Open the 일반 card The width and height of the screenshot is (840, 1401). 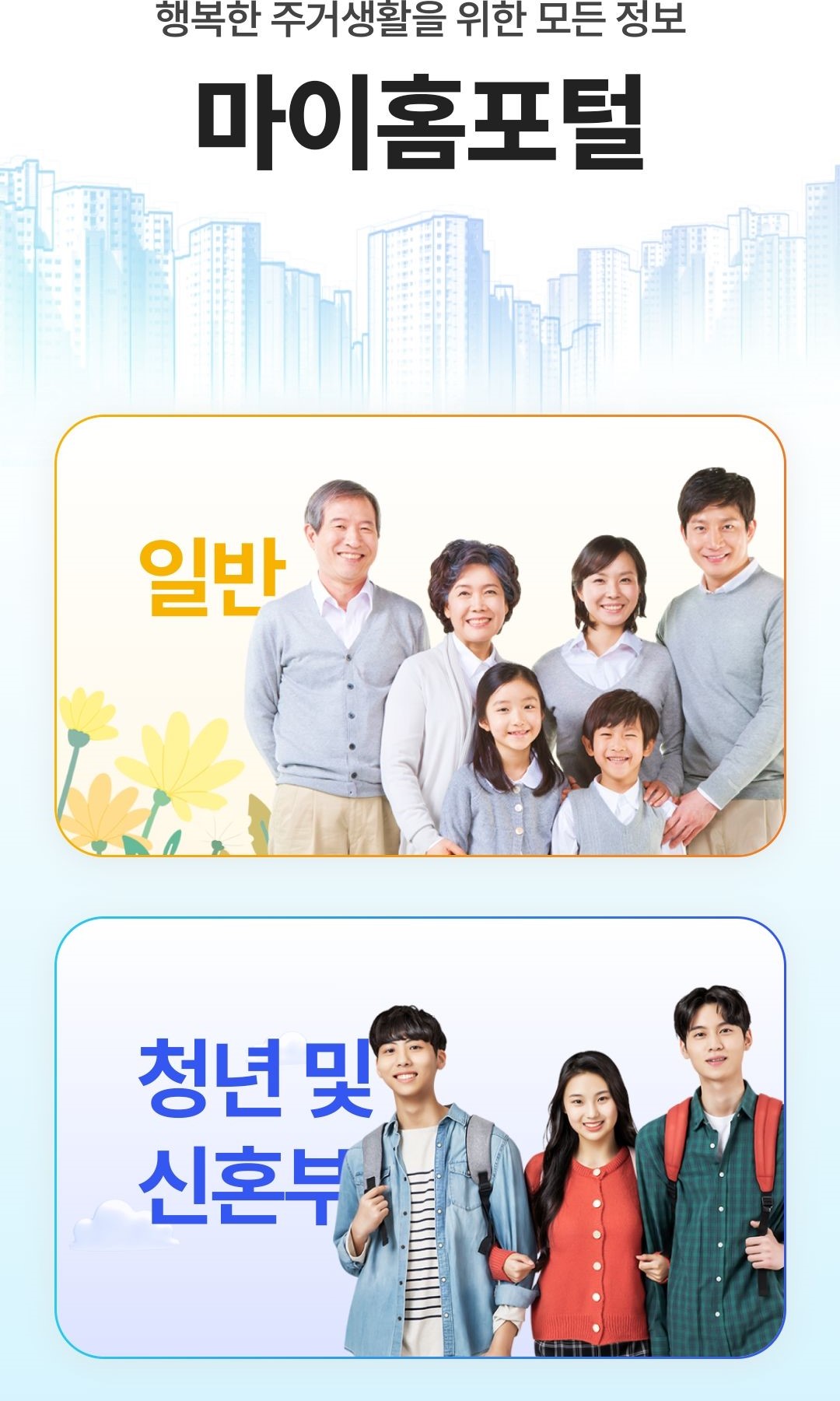tap(420, 636)
